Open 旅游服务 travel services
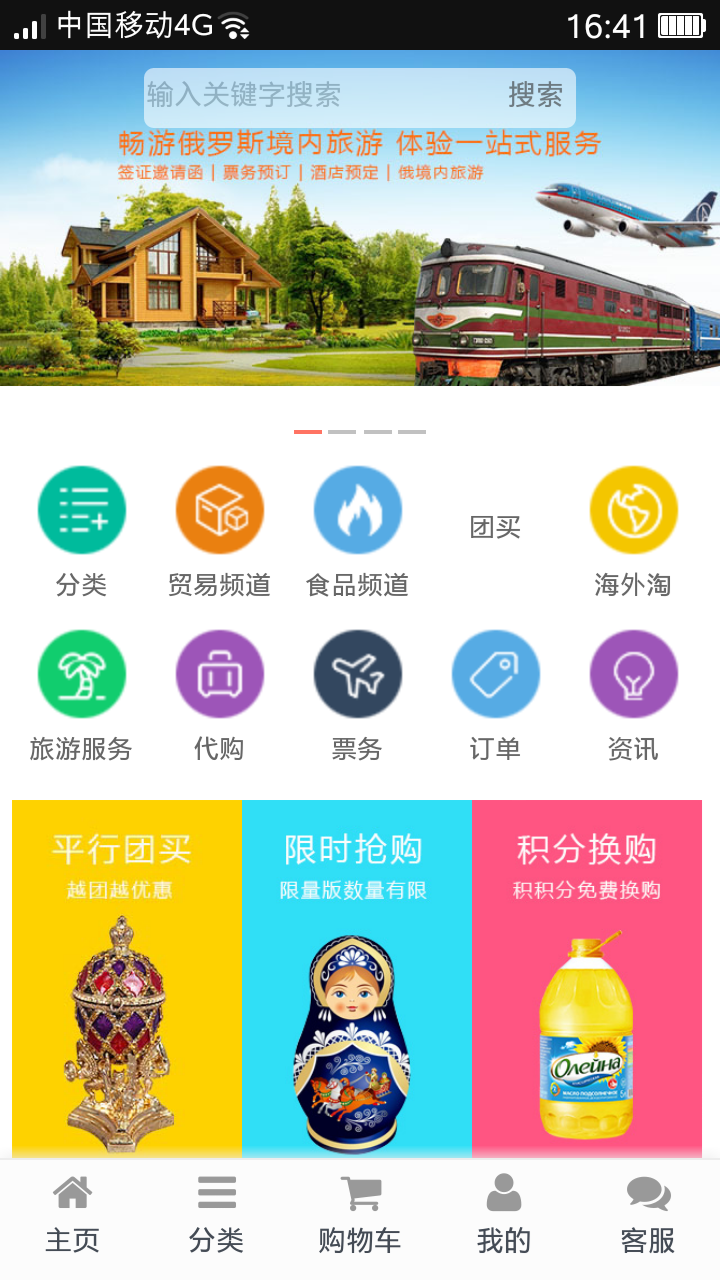The height and width of the screenshot is (1280, 720). click(x=81, y=675)
